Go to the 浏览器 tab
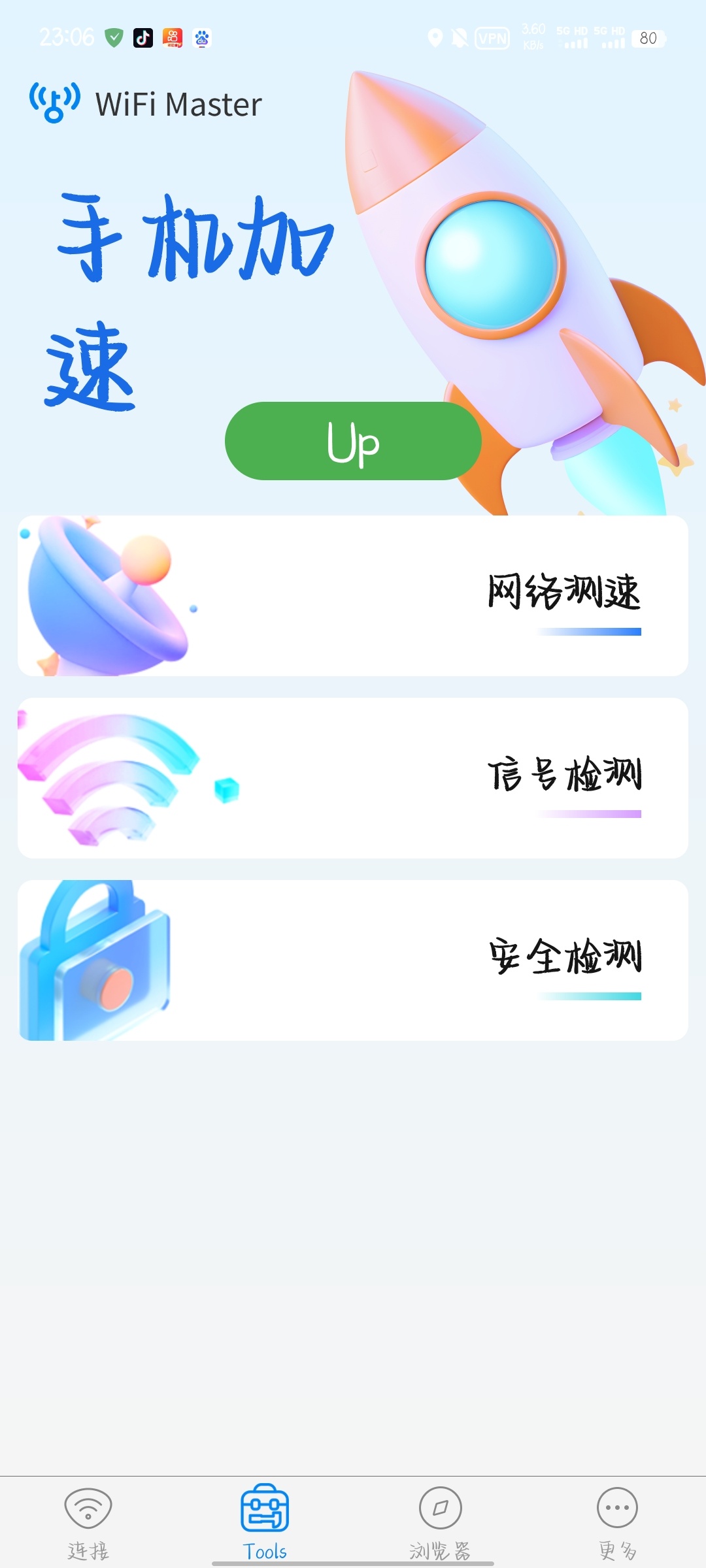The width and height of the screenshot is (706, 1568). pos(440,1522)
